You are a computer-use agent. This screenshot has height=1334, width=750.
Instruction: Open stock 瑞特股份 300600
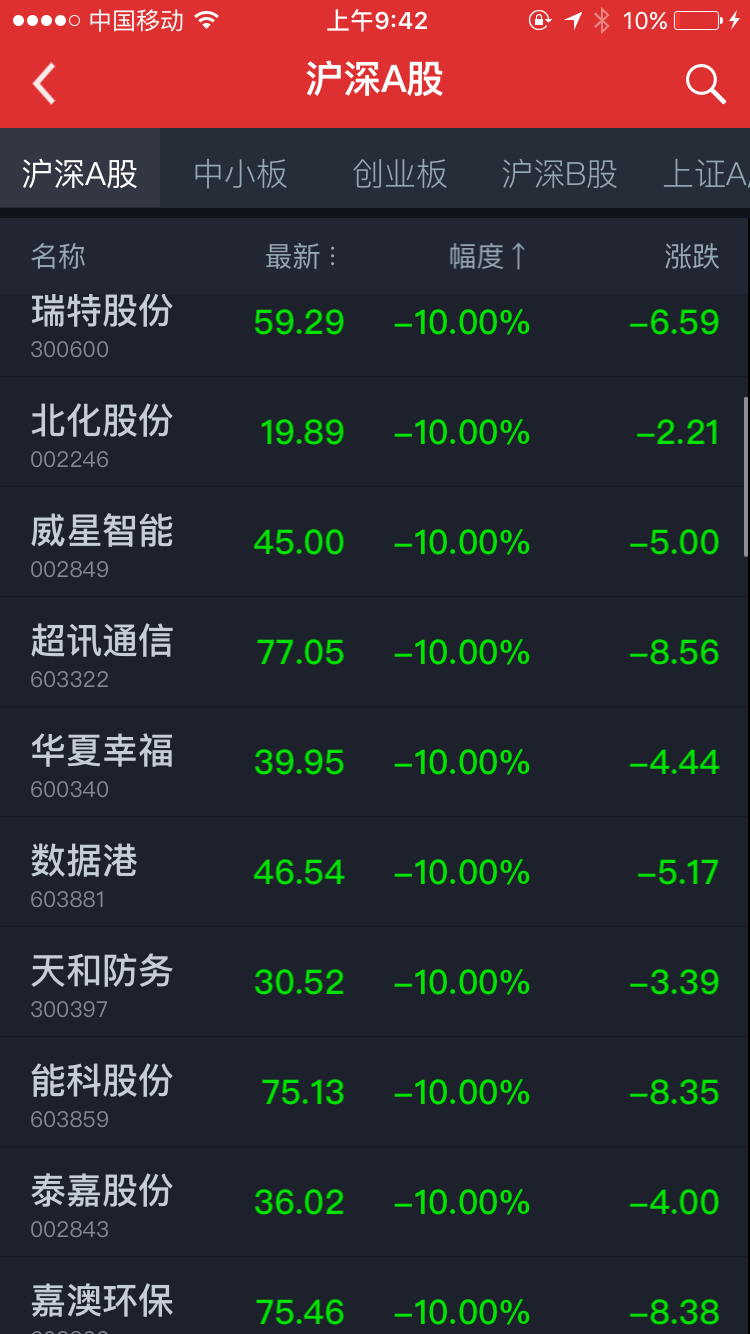(374, 325)
